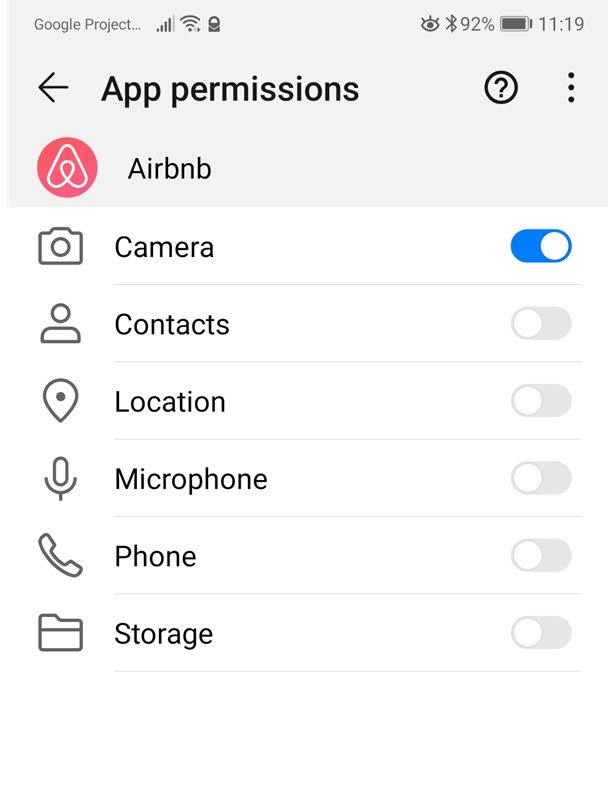Grant Storage permission to Airbnb
Image resolution: width=608 pixels, height=800 pixels.
tap(541, 633)
